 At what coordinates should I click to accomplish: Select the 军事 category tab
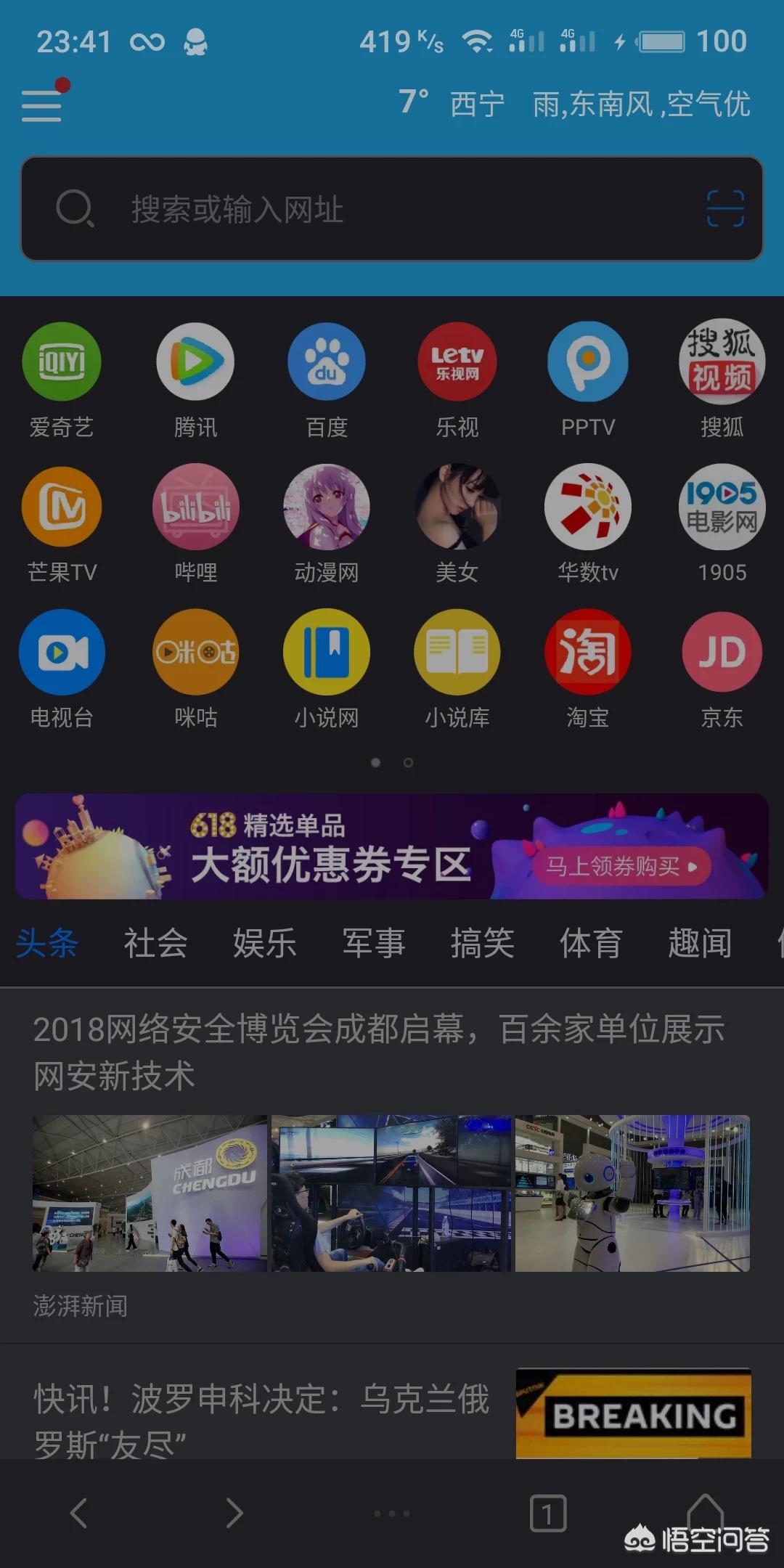coord(374,942)
